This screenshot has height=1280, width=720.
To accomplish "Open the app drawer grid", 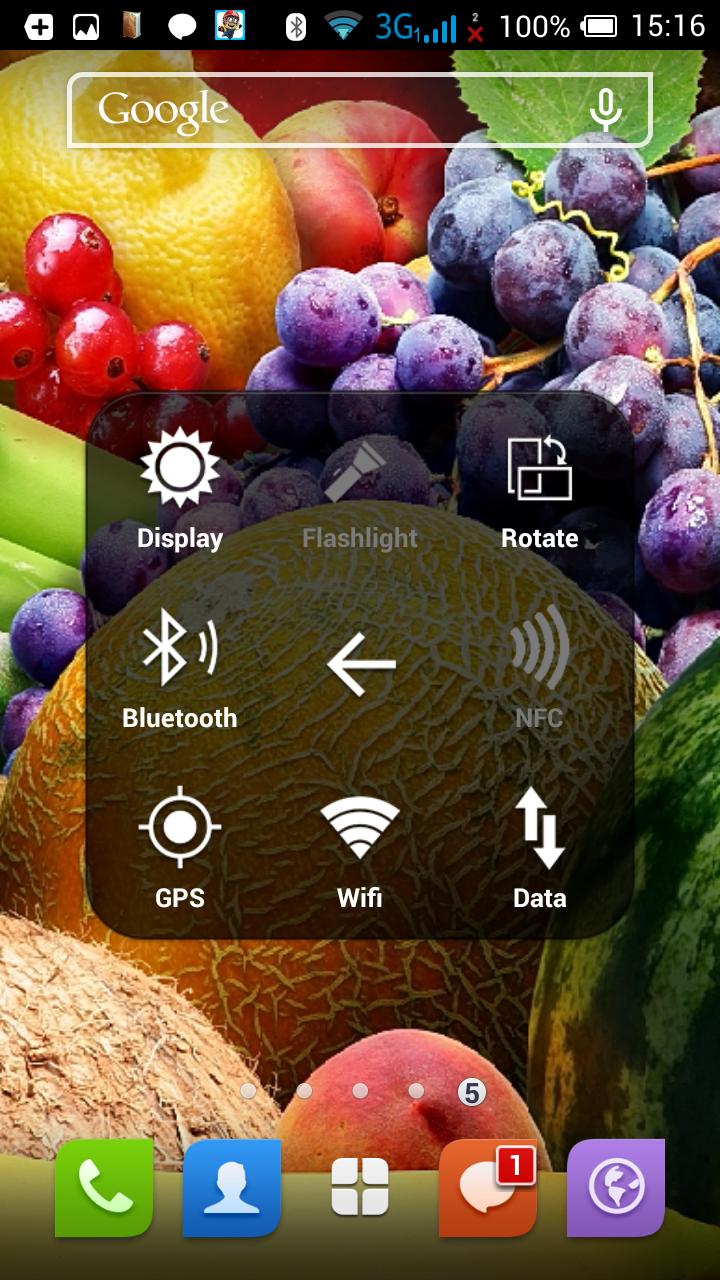I will click(x=360, y=1188).
